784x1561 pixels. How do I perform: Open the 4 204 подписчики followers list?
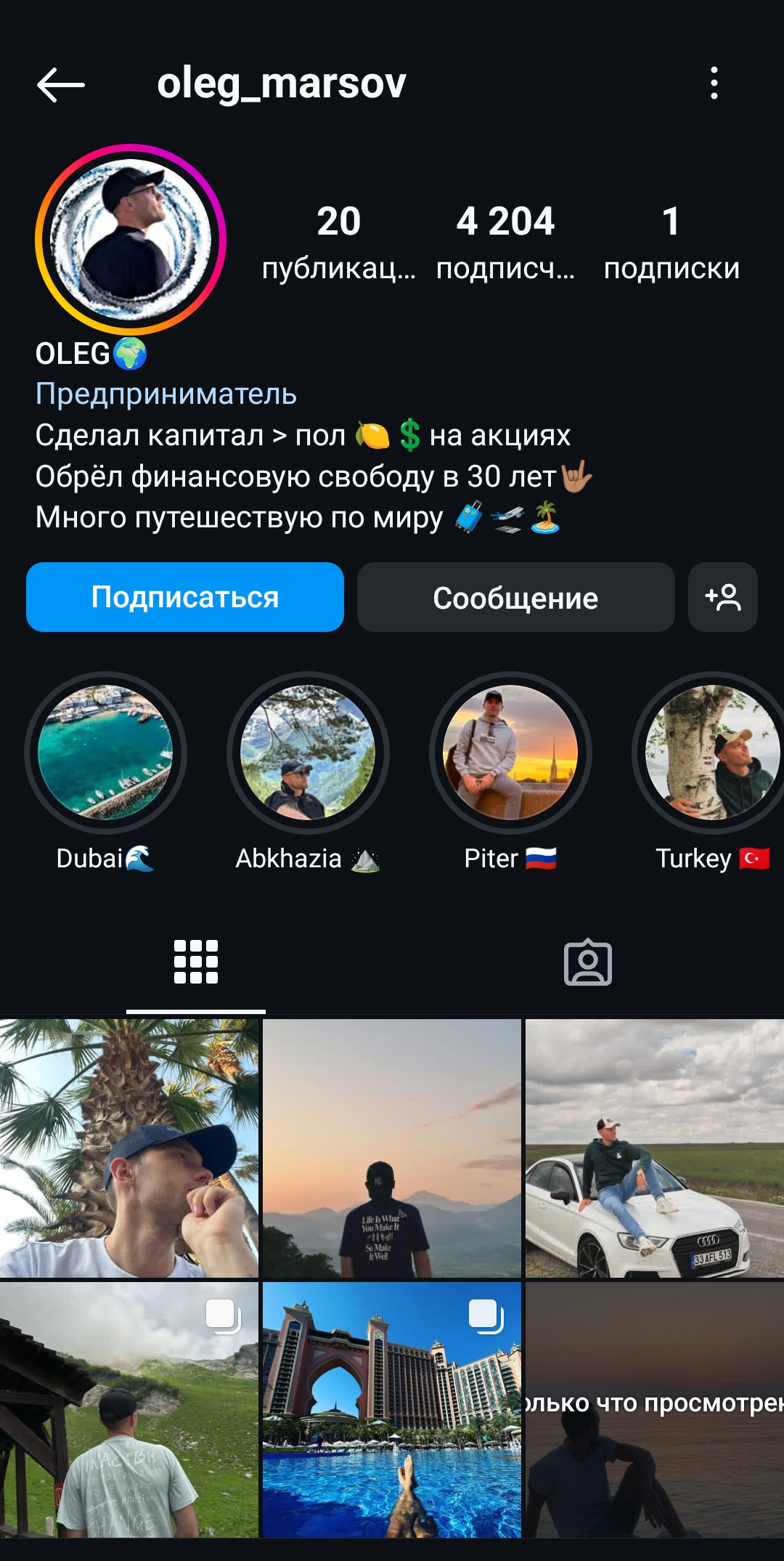click(x=505, y=241)
